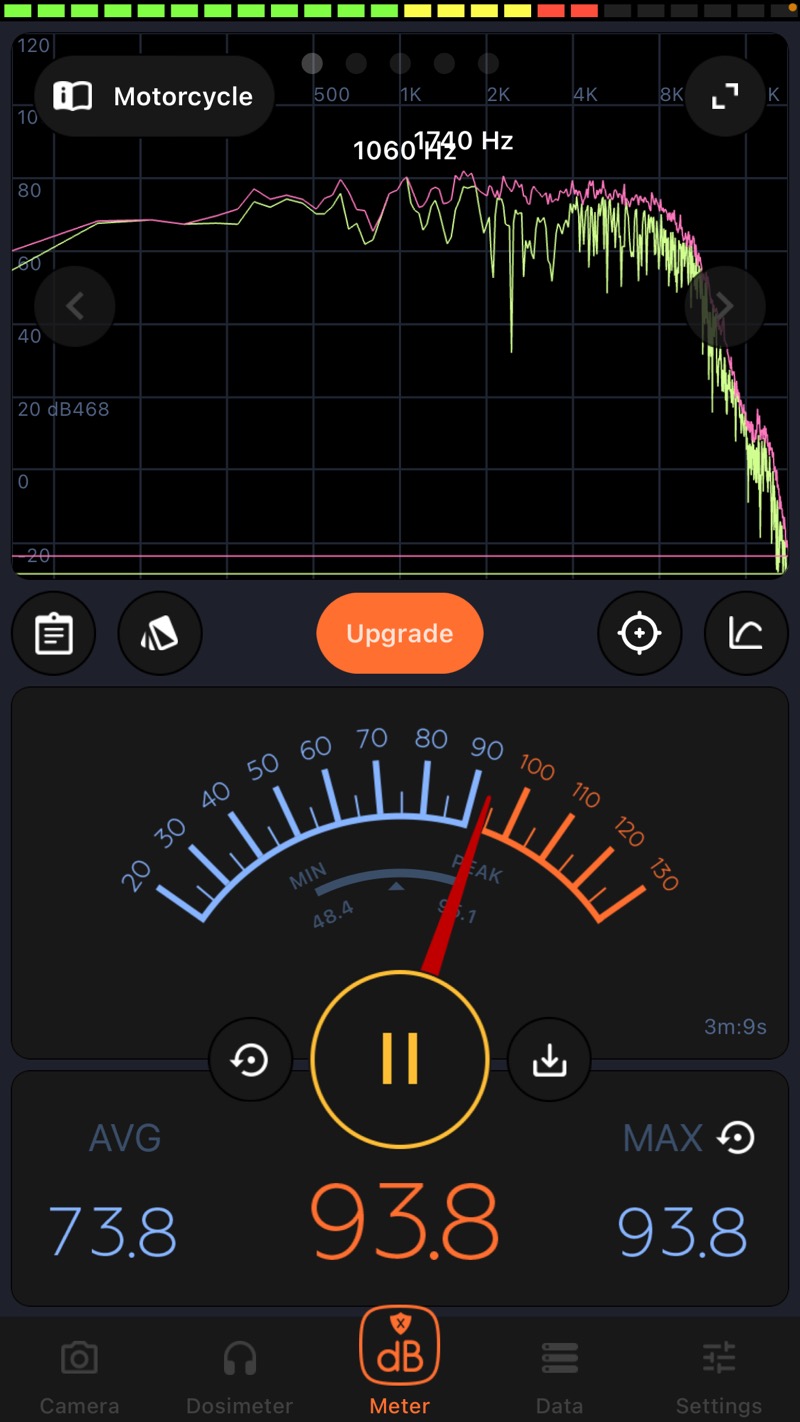Reset the current measurement session
Screen dimensions: 800x1422
(x=250, y=1060)
